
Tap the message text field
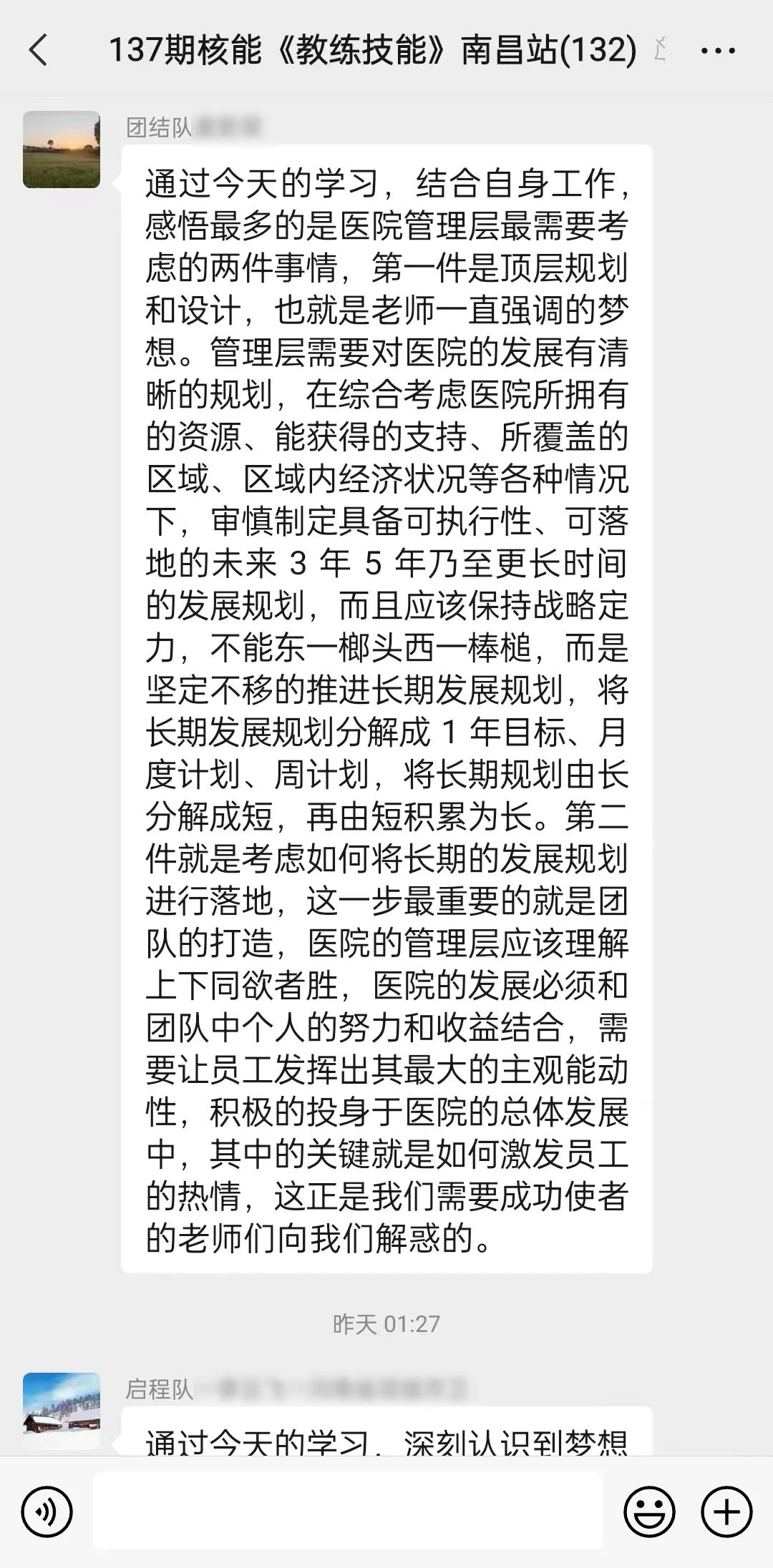click(348, 1511)
